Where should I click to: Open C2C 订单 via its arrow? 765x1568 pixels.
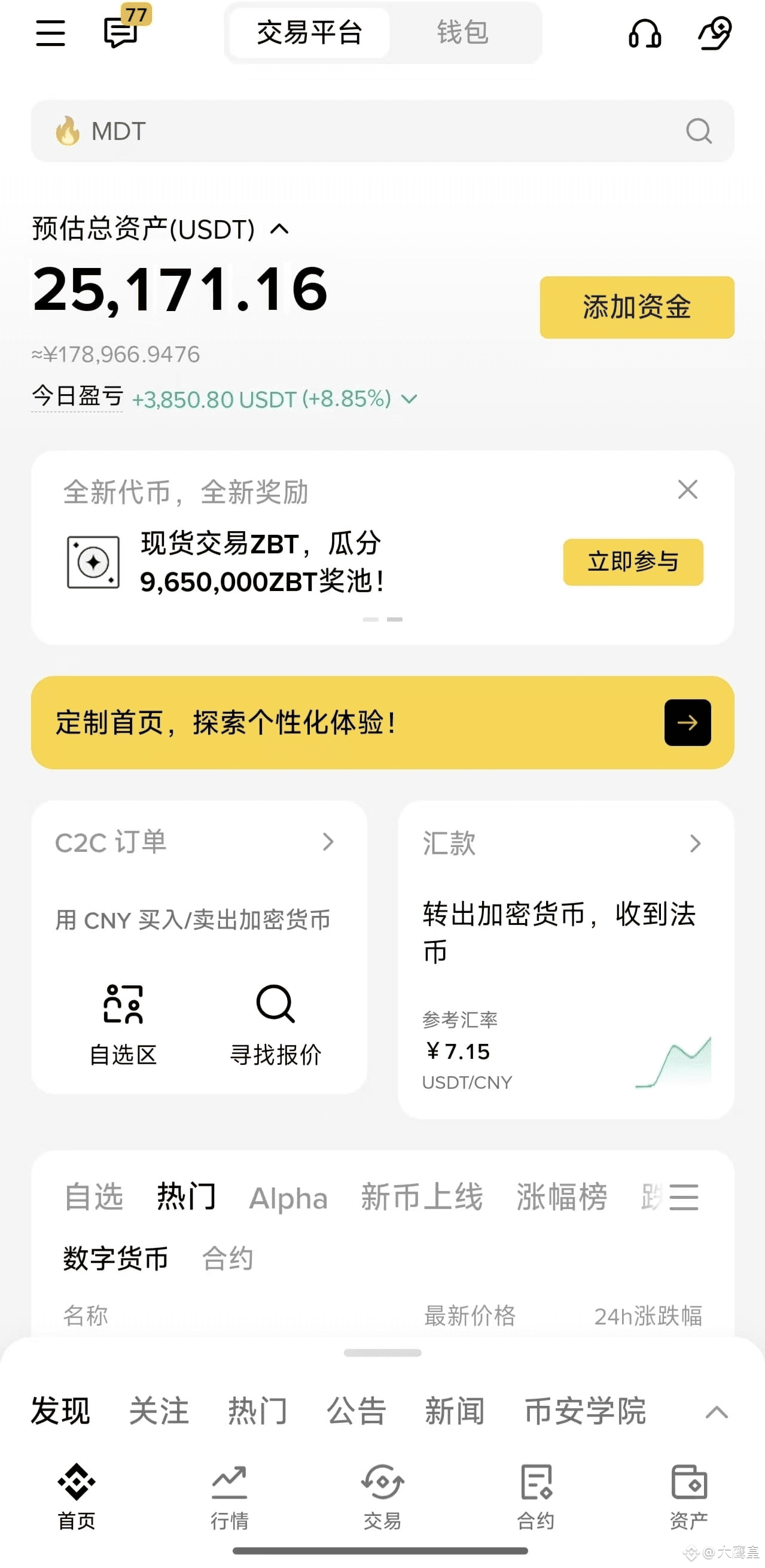pos(328,843)
